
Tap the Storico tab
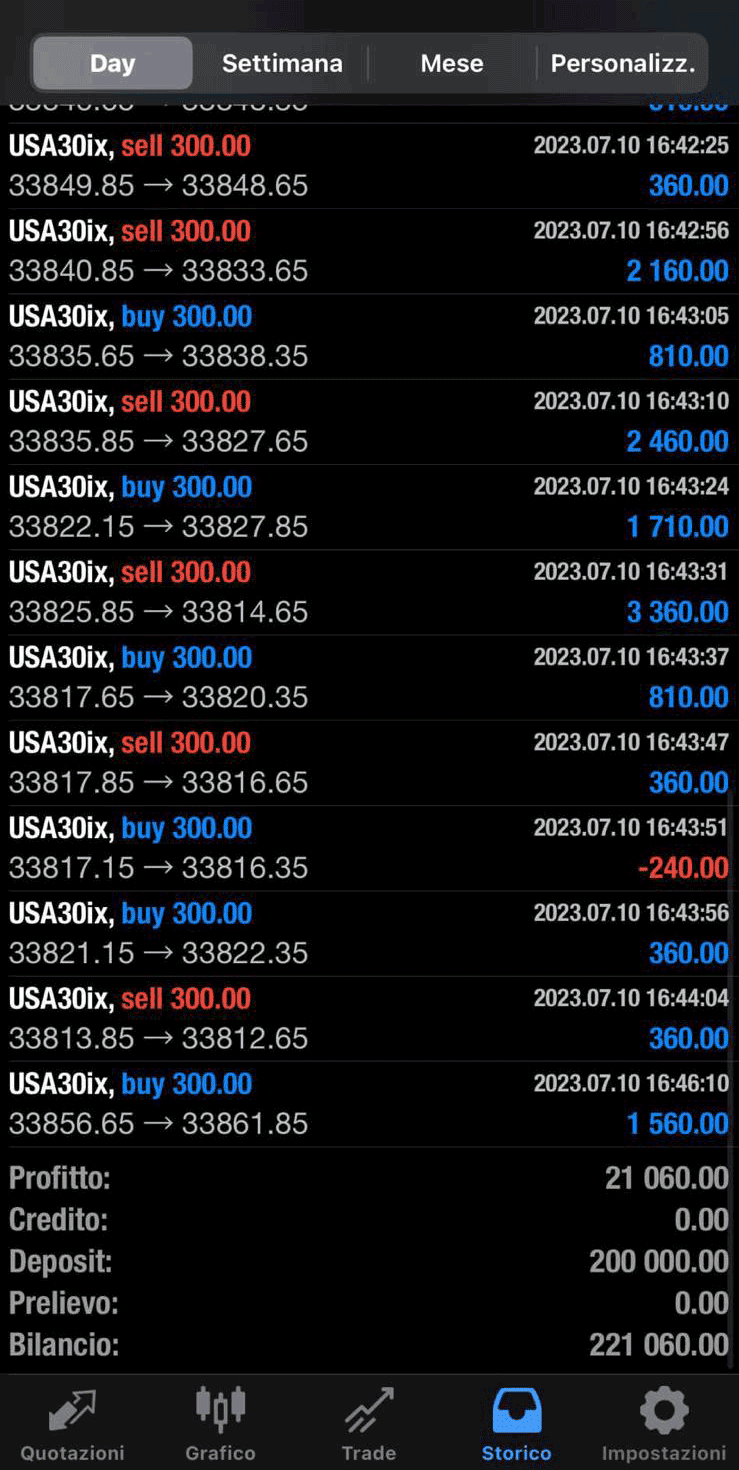pos(516,1425)
